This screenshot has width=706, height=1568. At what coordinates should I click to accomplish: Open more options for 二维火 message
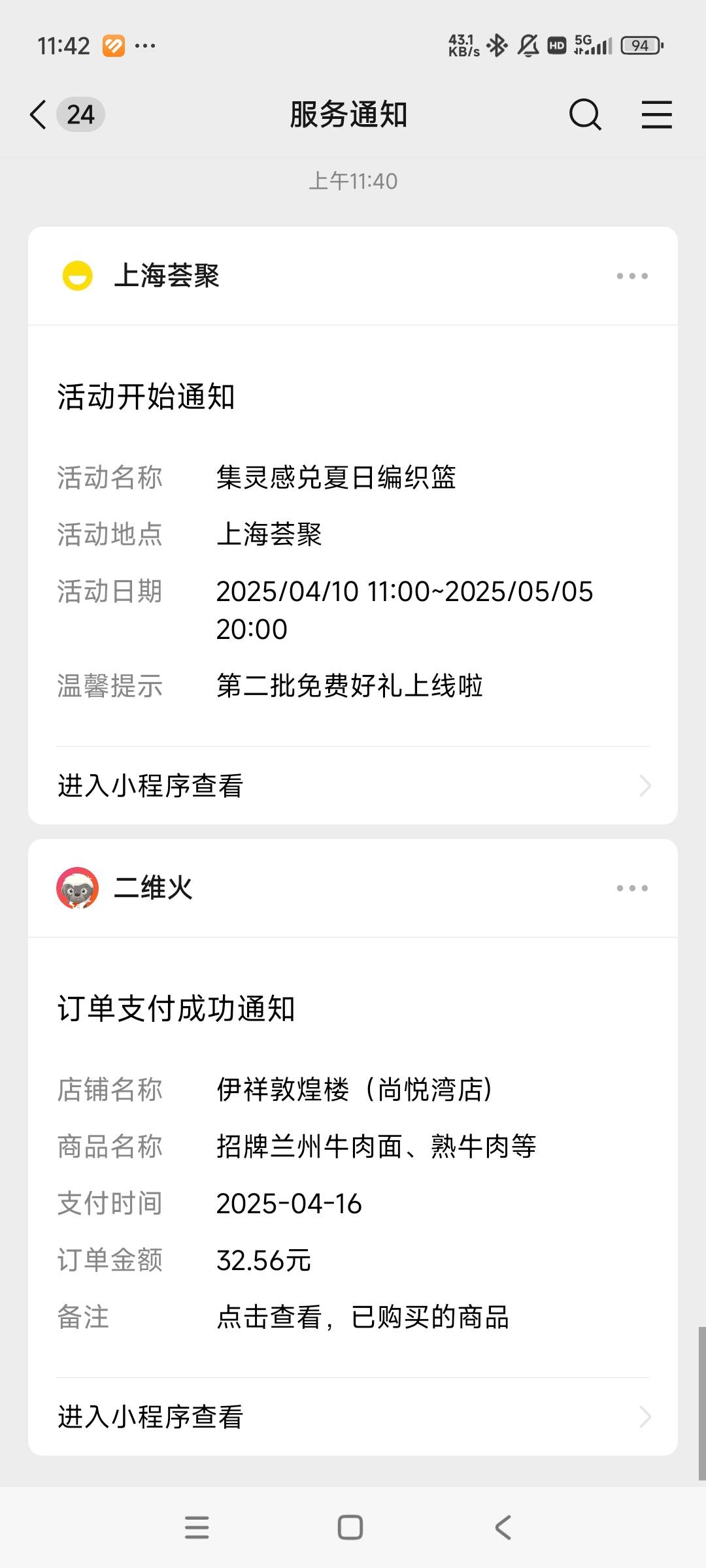(632, 889)
